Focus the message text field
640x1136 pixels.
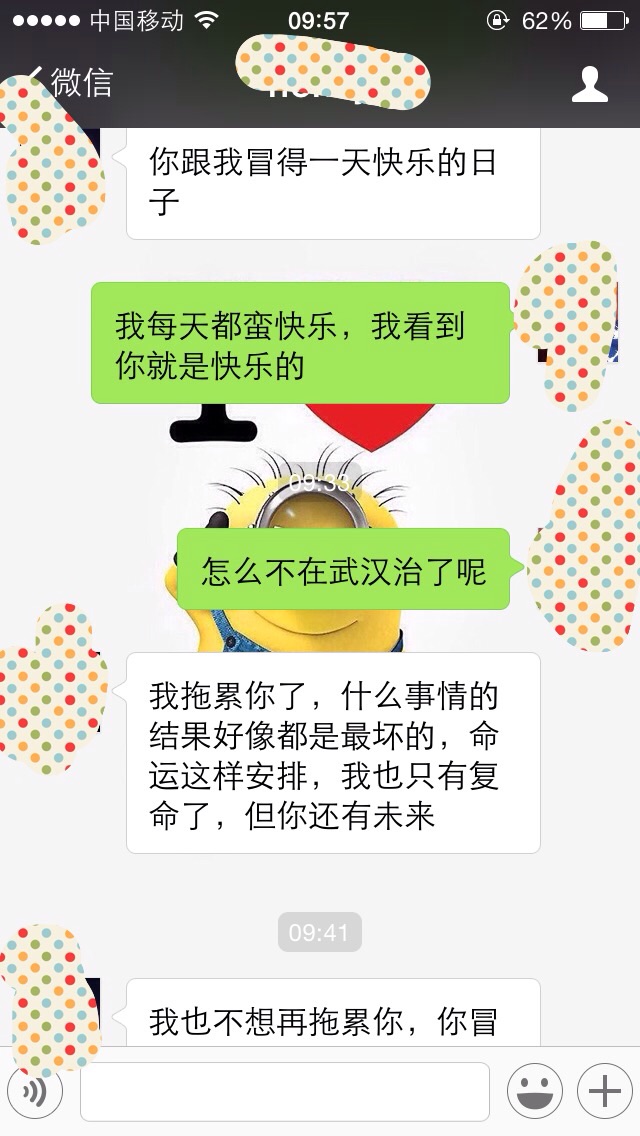pos(285,1091)
